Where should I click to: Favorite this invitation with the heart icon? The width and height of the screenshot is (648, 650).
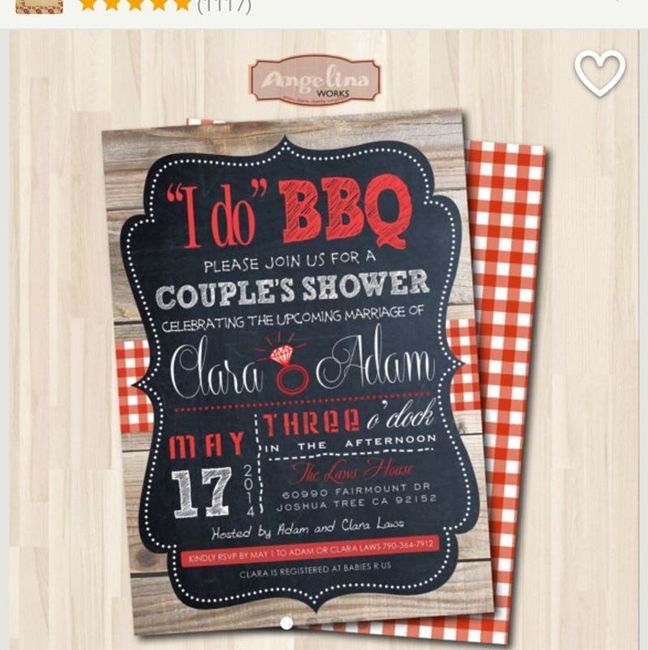(599, 73)
